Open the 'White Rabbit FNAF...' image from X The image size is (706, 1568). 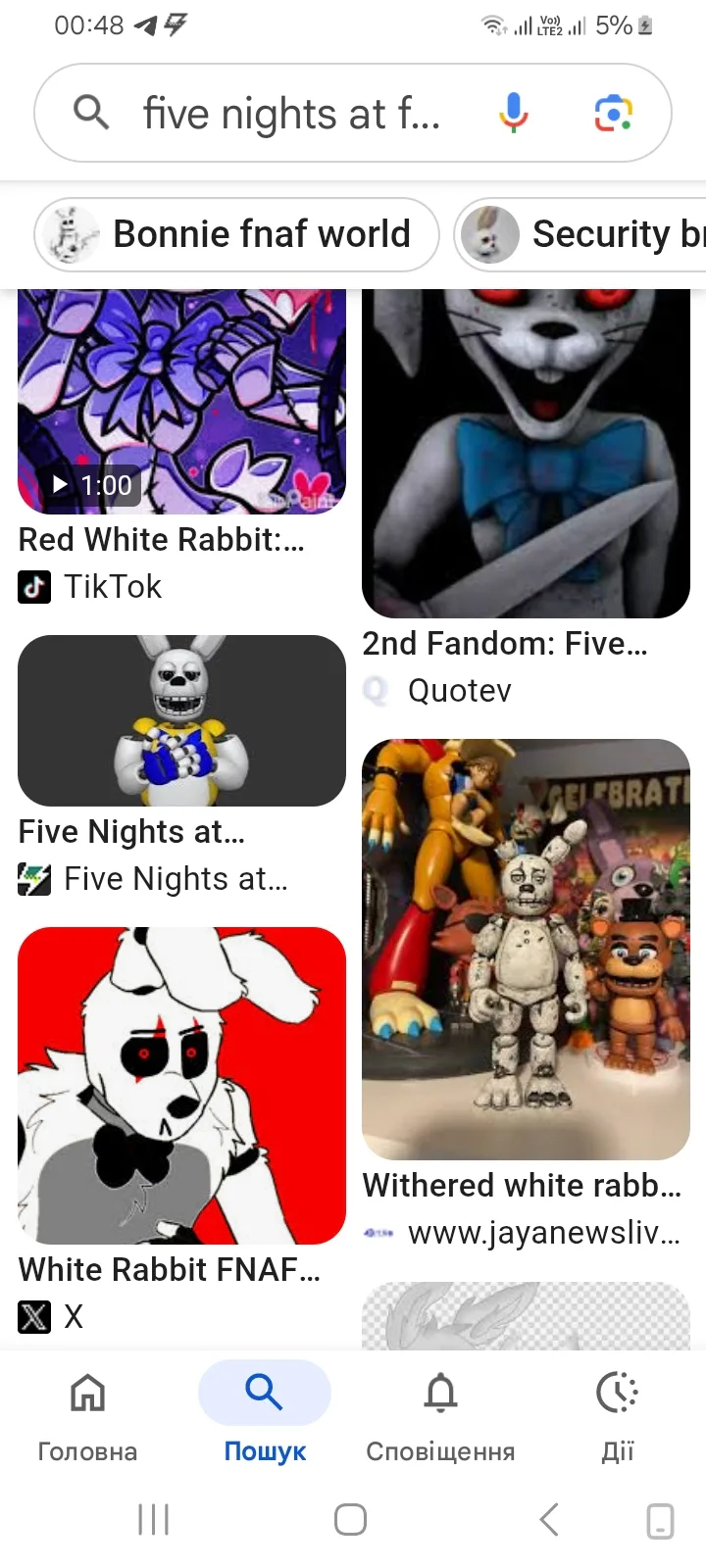[x=181, y=1086]
